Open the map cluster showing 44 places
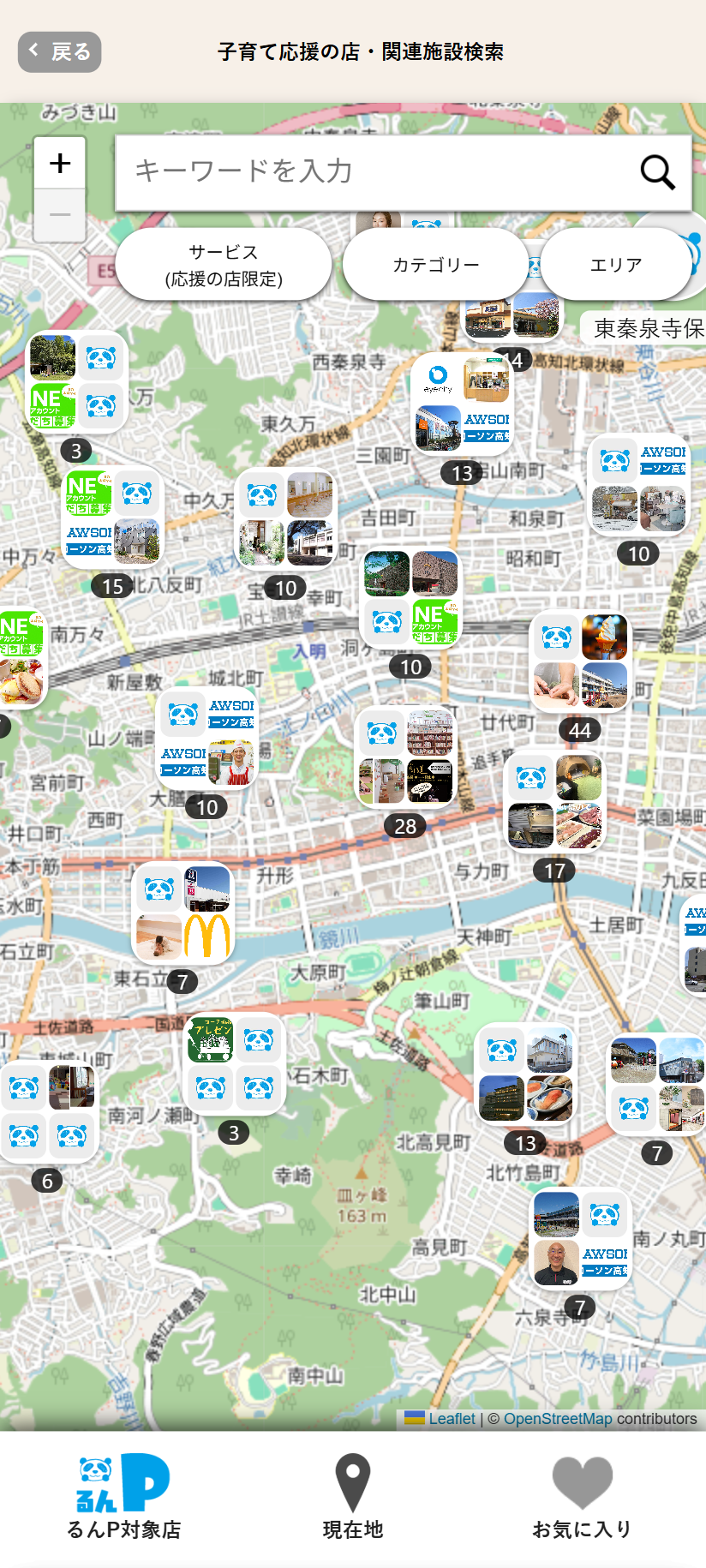Screen dimensions: 706x1568 click(x=580, y=661)
